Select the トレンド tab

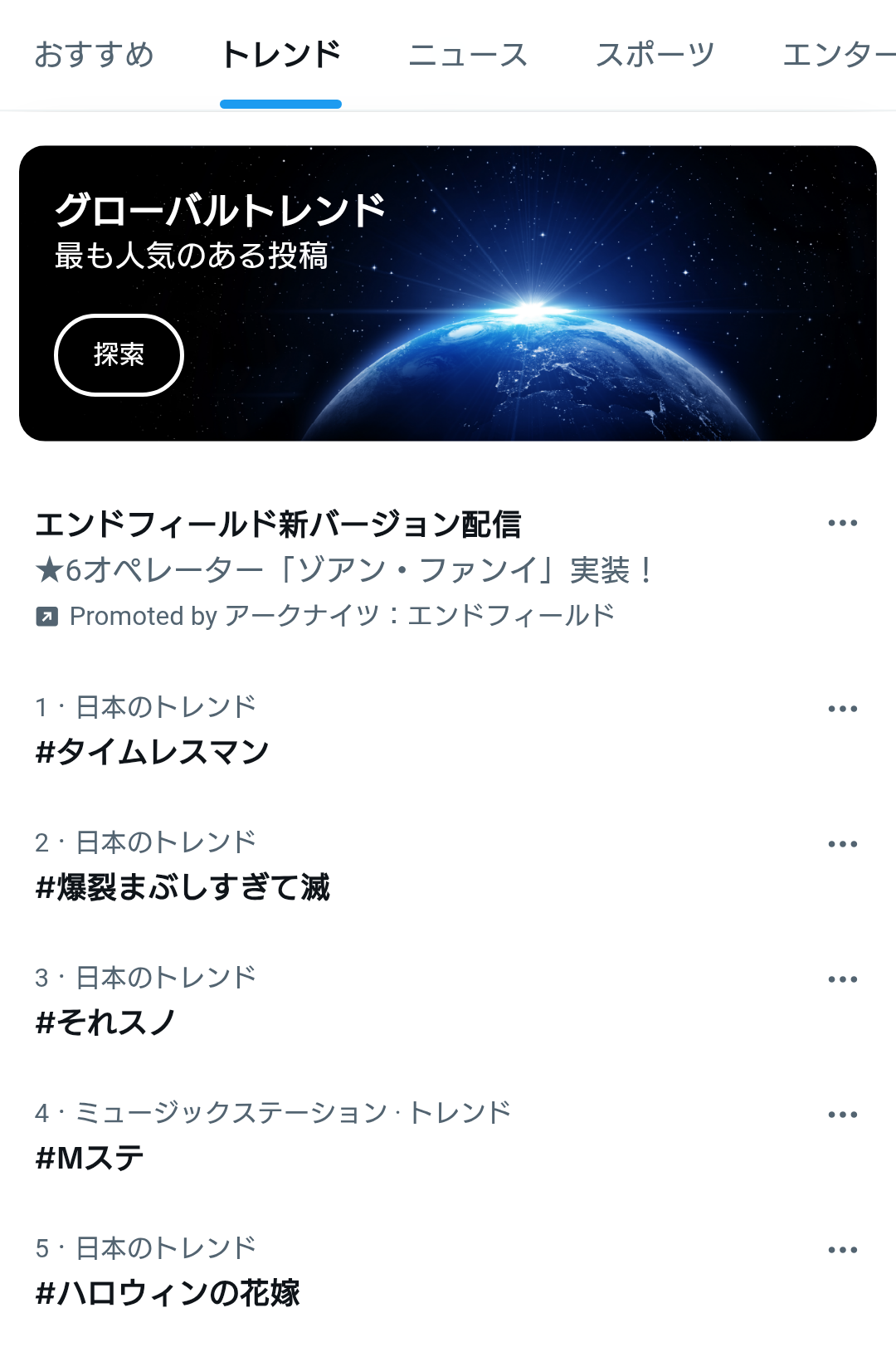pos(280,55)
